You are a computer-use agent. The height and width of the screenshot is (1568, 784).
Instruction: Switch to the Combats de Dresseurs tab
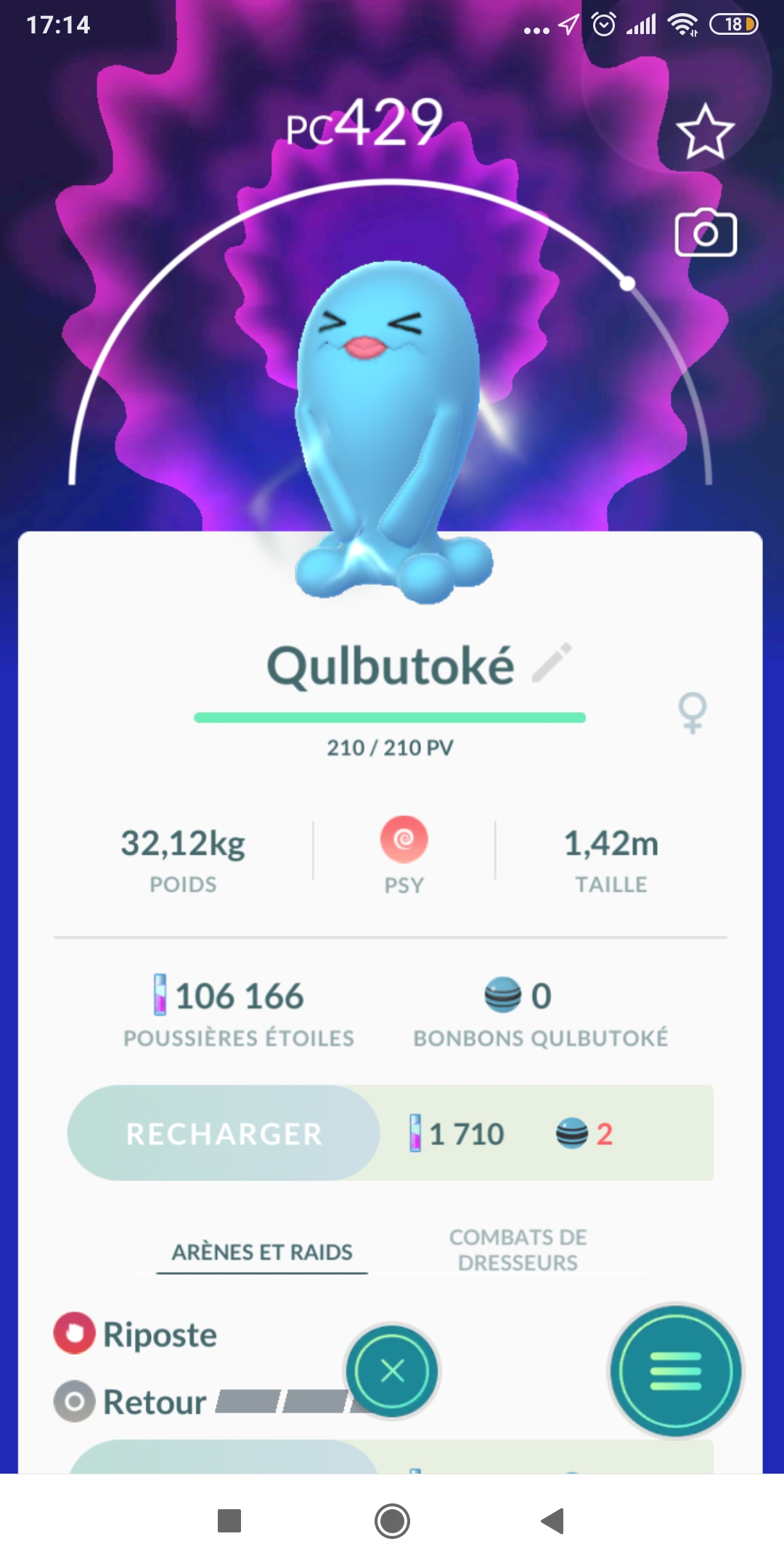click(518, 1250)
